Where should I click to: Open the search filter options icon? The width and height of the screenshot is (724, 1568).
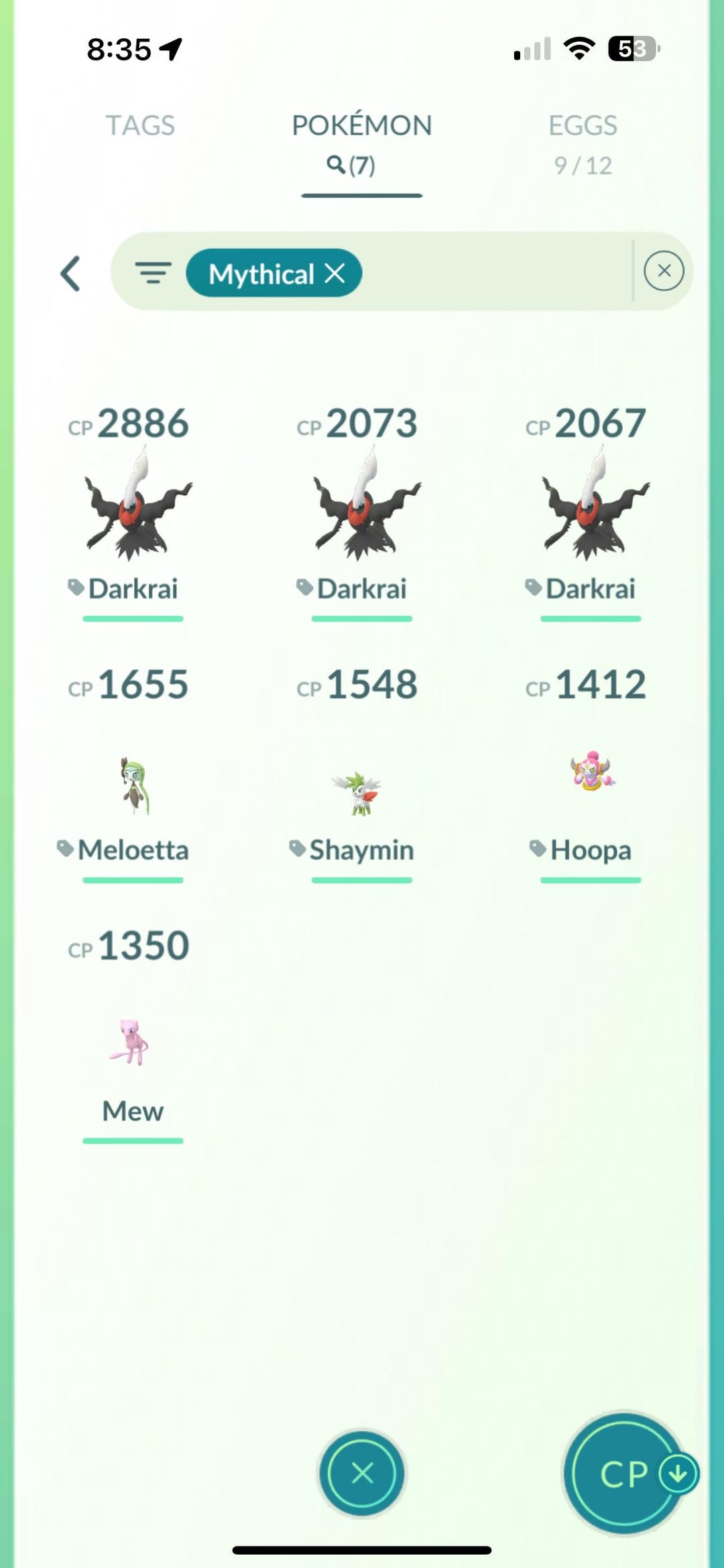point(153,273)
